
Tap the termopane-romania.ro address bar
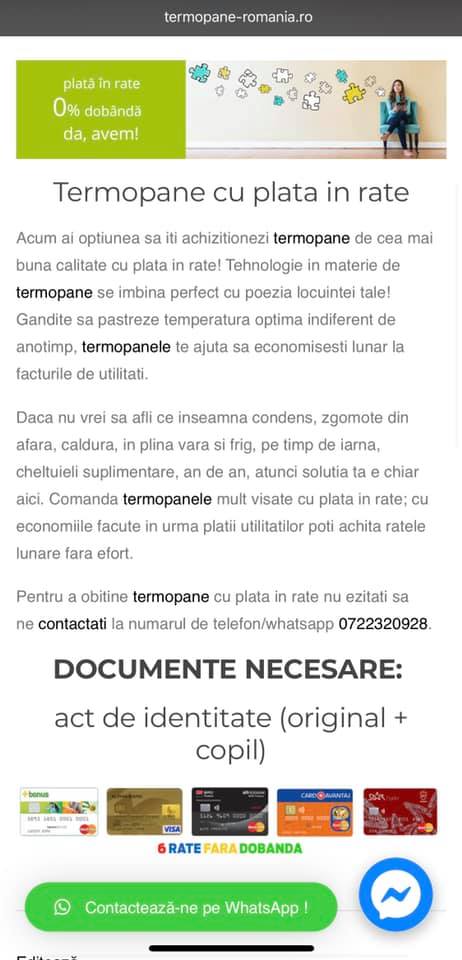coord(238,17)
